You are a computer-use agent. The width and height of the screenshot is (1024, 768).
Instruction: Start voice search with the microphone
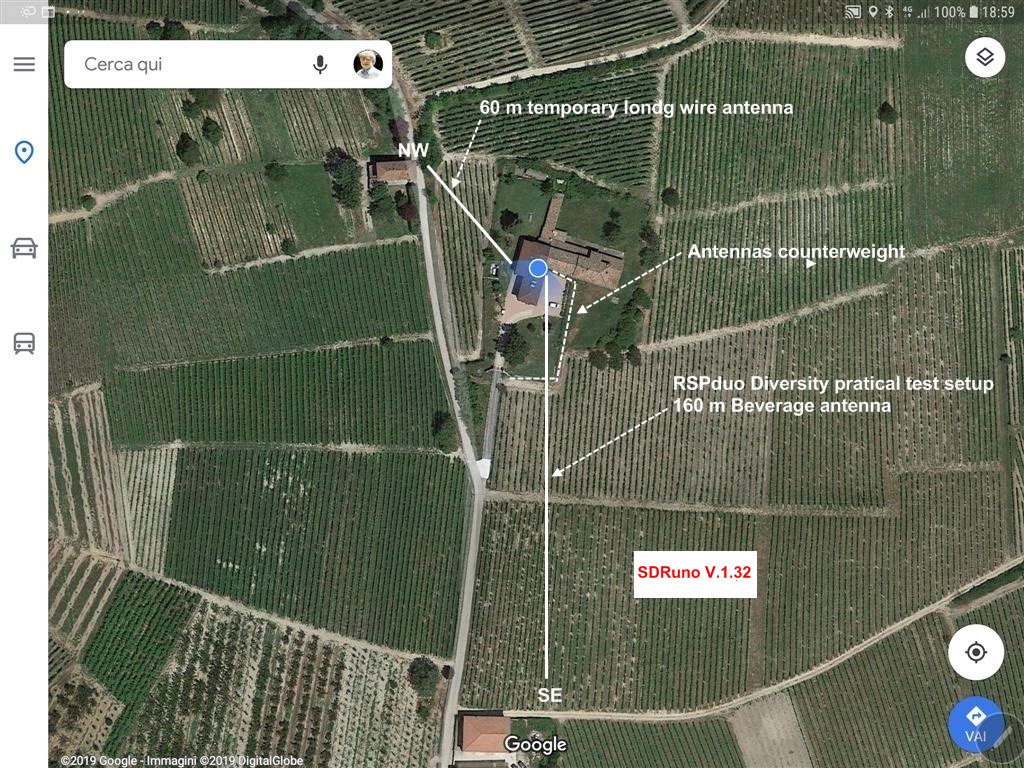click(320, 64)
